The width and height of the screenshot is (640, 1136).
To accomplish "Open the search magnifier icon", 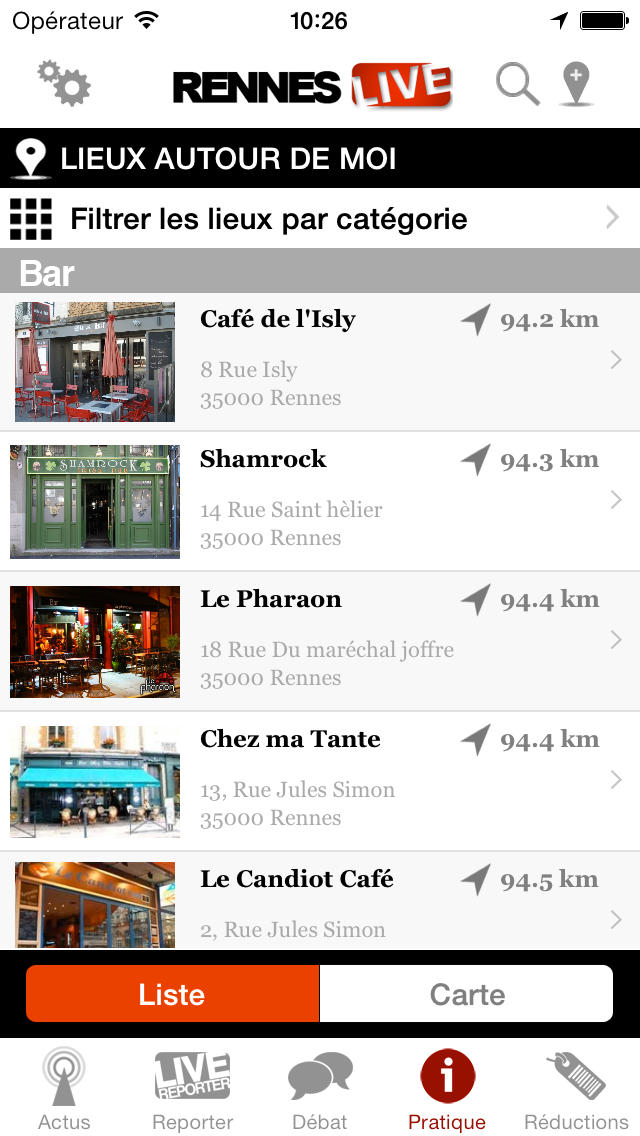I will coord(517,84).
